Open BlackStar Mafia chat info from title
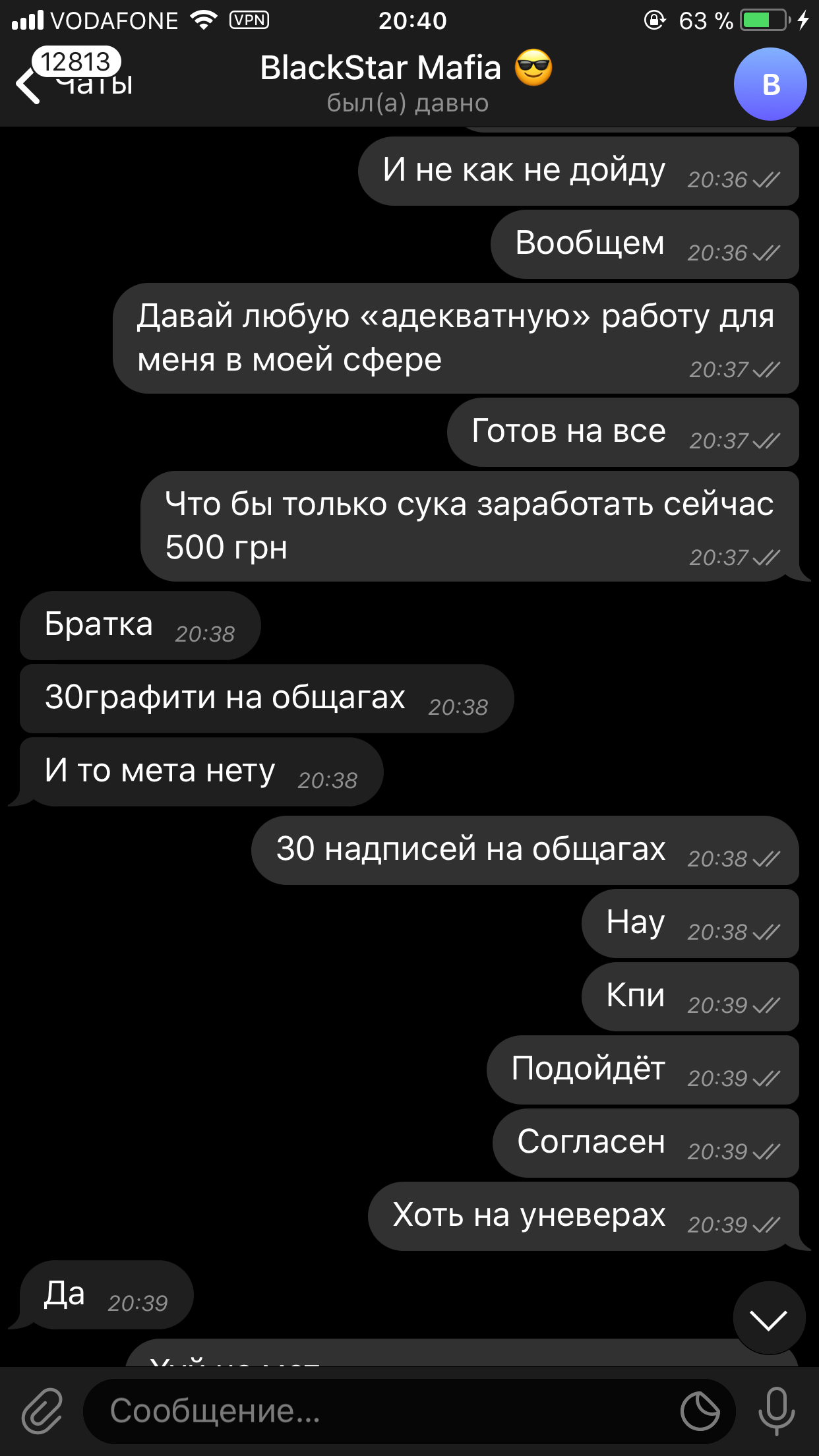The image size is (819, 1456). (406, 83)
